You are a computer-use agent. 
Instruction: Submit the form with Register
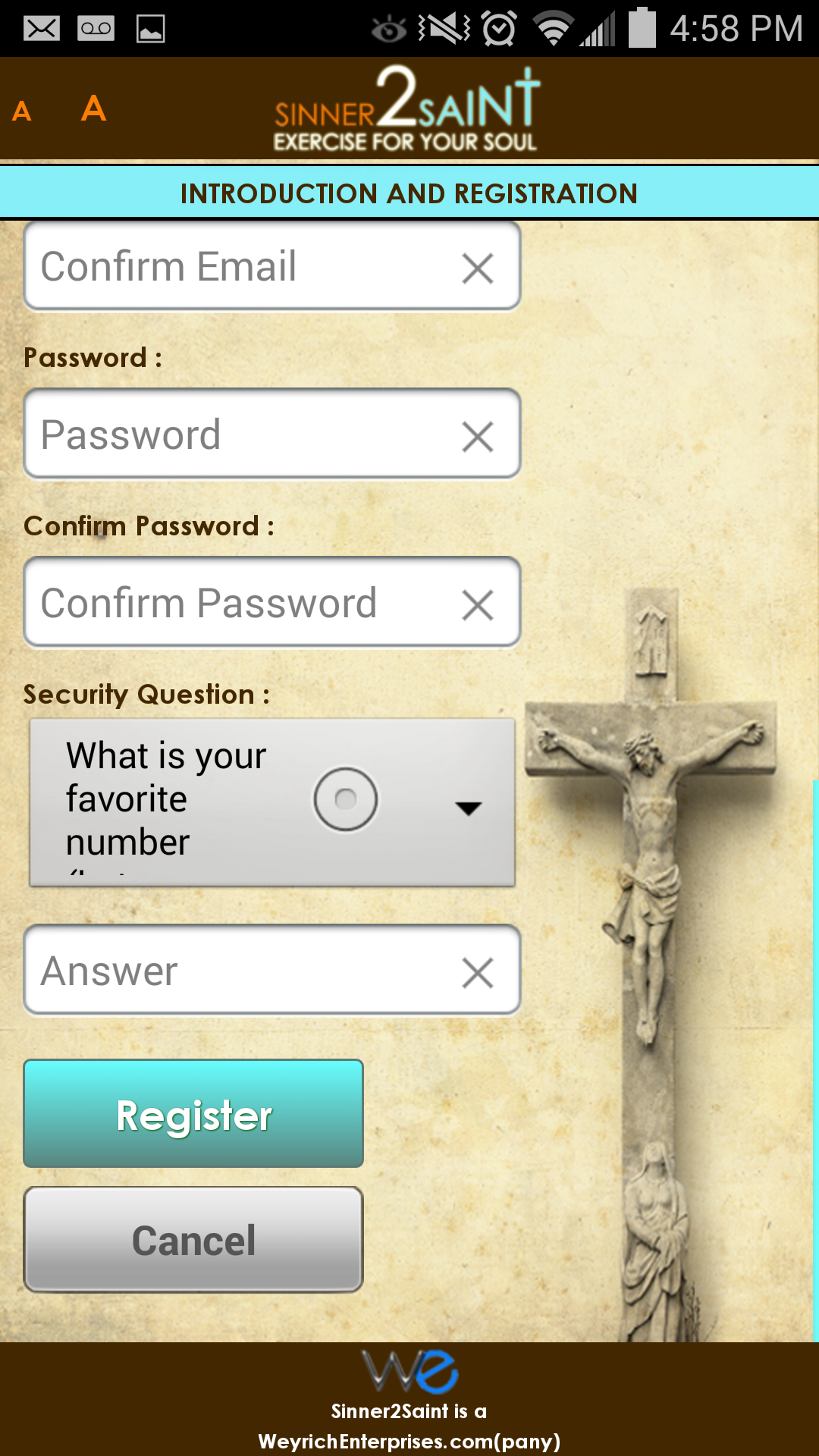pyautogui.click(x=193, y=1114)
